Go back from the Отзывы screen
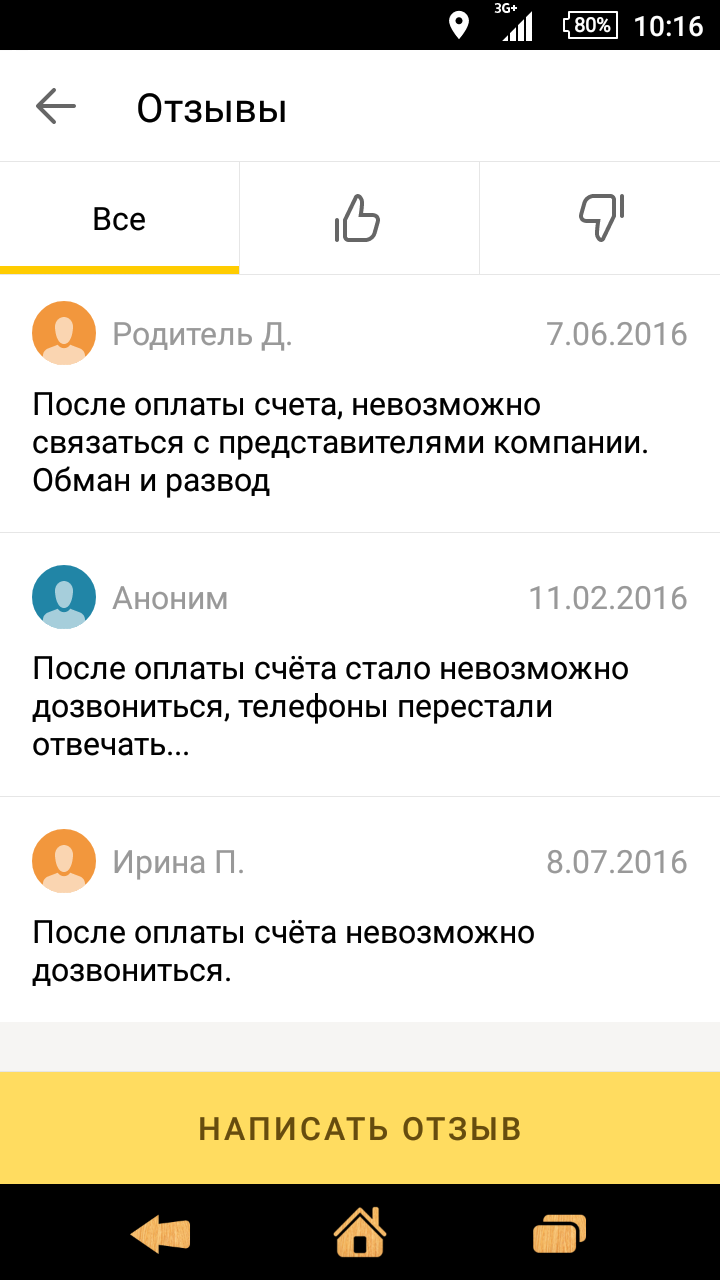720x1280 pixels. click(56, 106)
